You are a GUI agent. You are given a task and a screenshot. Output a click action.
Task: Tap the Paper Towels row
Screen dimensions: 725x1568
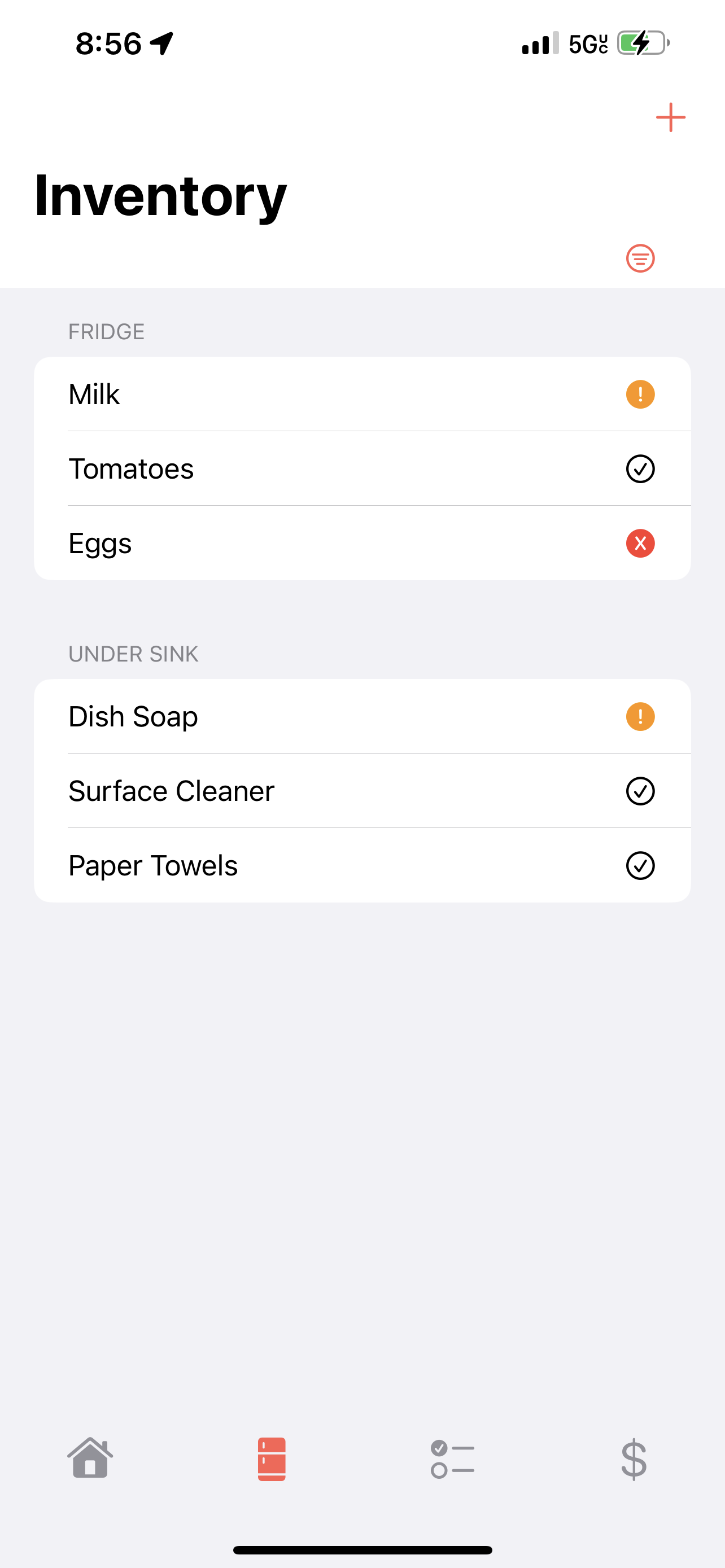[362, 865]
